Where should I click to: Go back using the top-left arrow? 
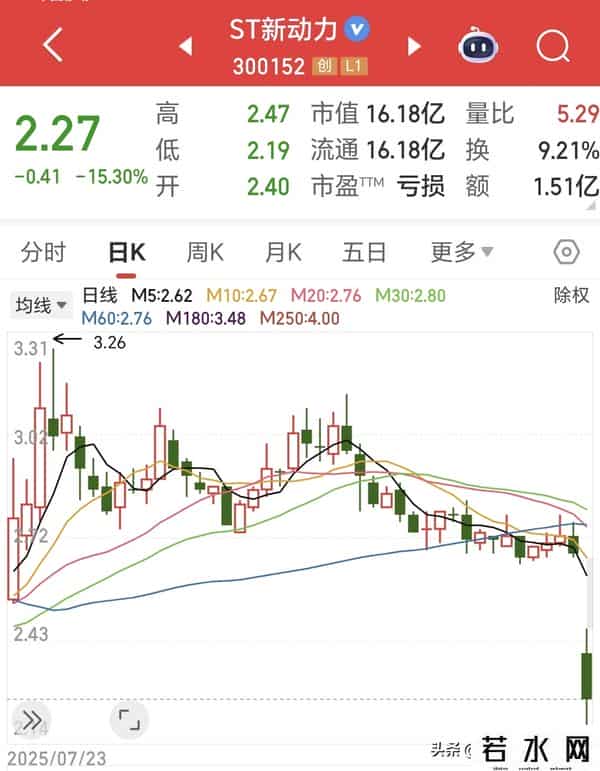(52, 45)
